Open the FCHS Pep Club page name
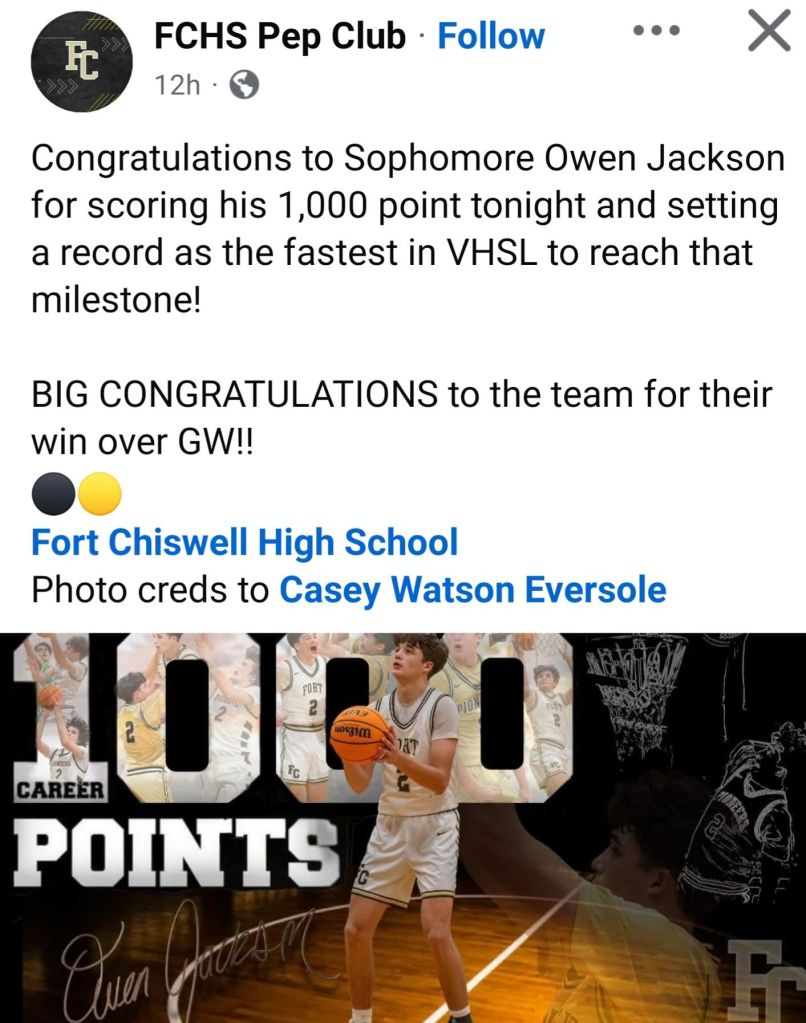 coord(280,37)
